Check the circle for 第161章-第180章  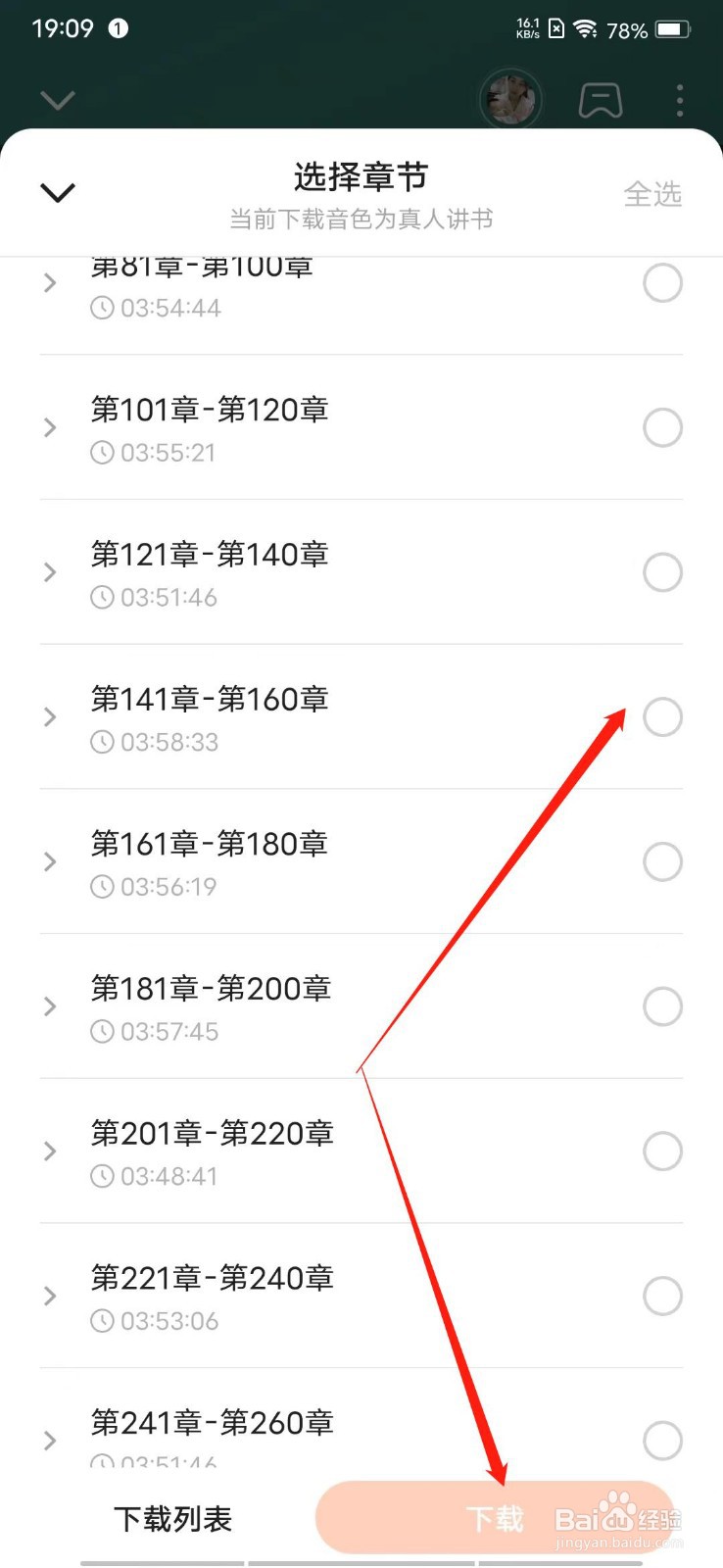pyautogui.click(x=663, y=861)
